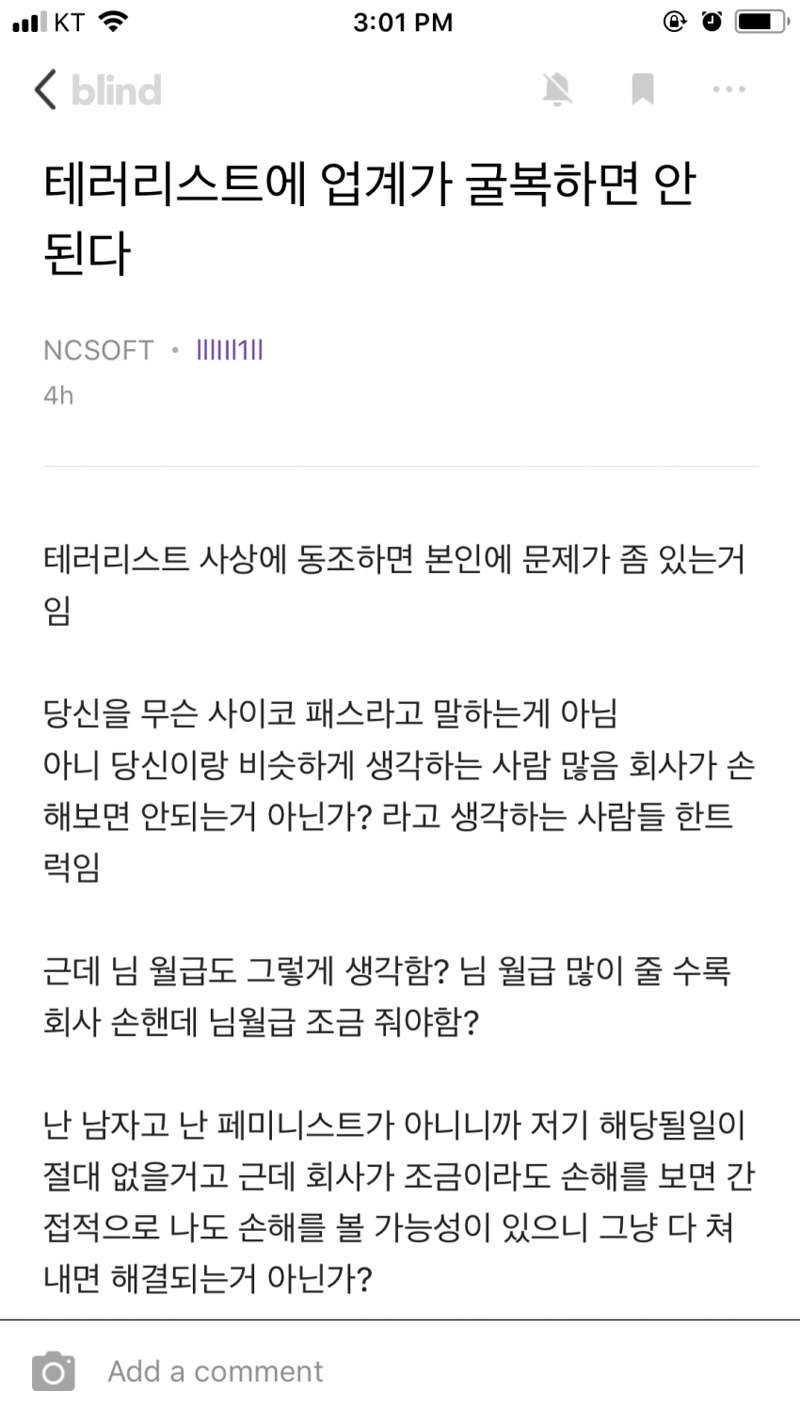
Task: Open the NCSOFT company link
Action: coord(99,351)
